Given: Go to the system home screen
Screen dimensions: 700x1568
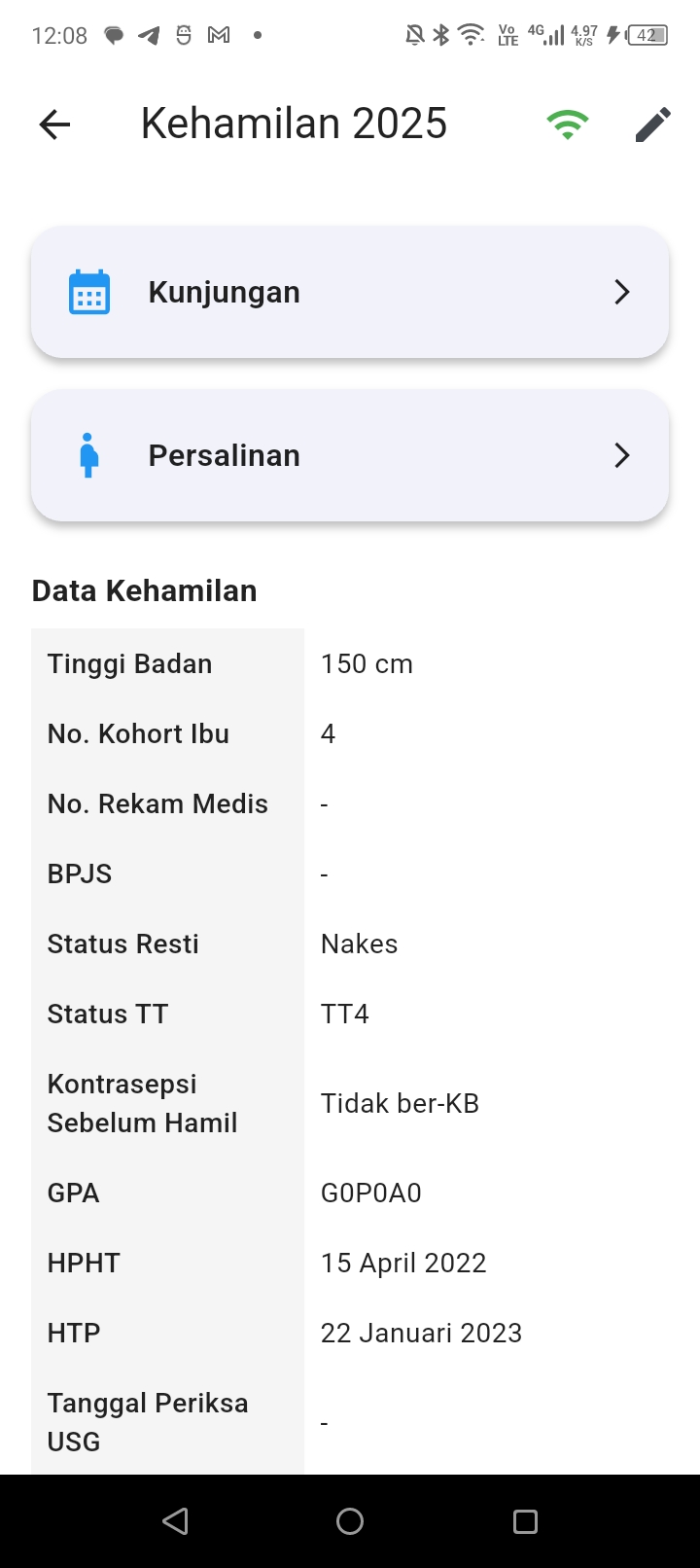Looking at the screenshot, I should (x=350, y=1521).
